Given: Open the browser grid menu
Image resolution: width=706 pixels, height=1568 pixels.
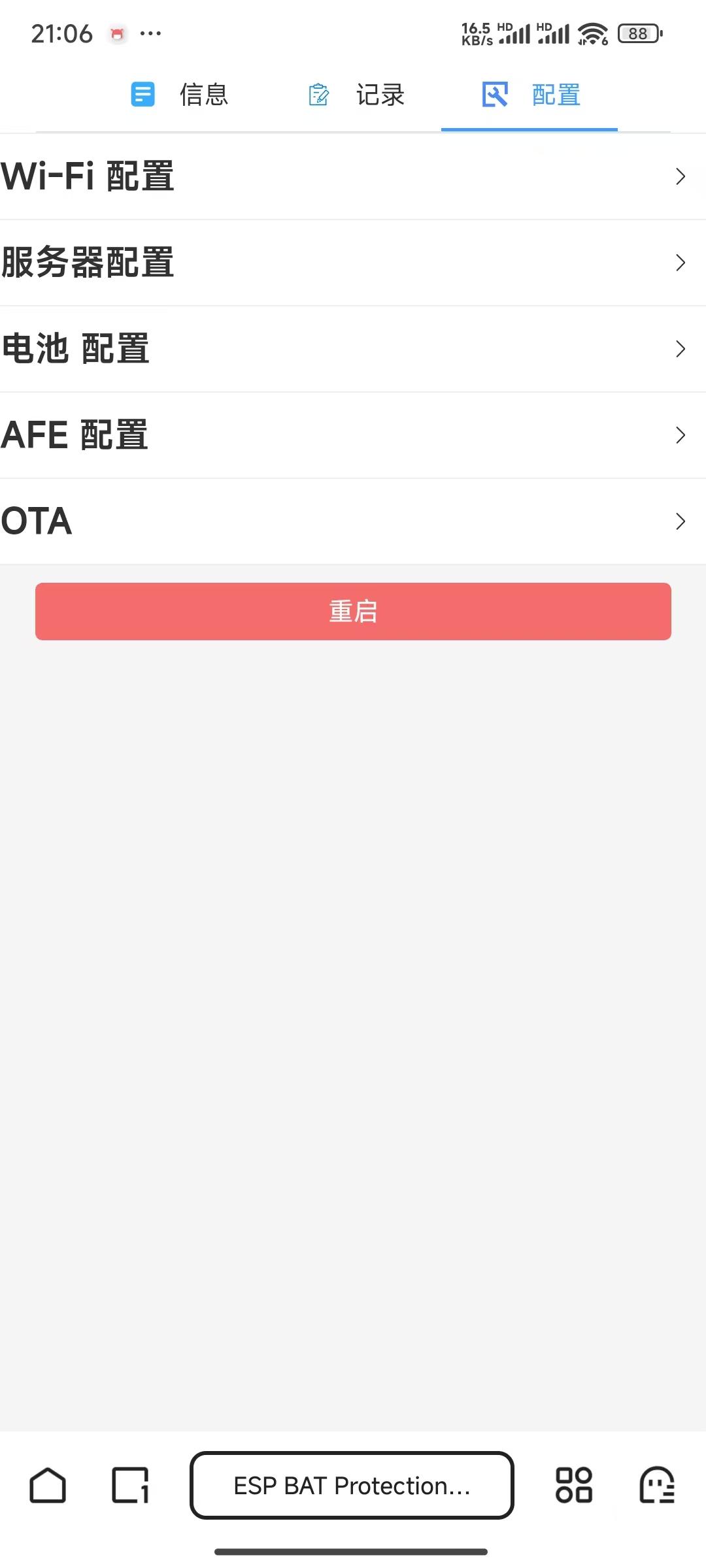Looking at the screenshot, I should (x=573, y=1485).
